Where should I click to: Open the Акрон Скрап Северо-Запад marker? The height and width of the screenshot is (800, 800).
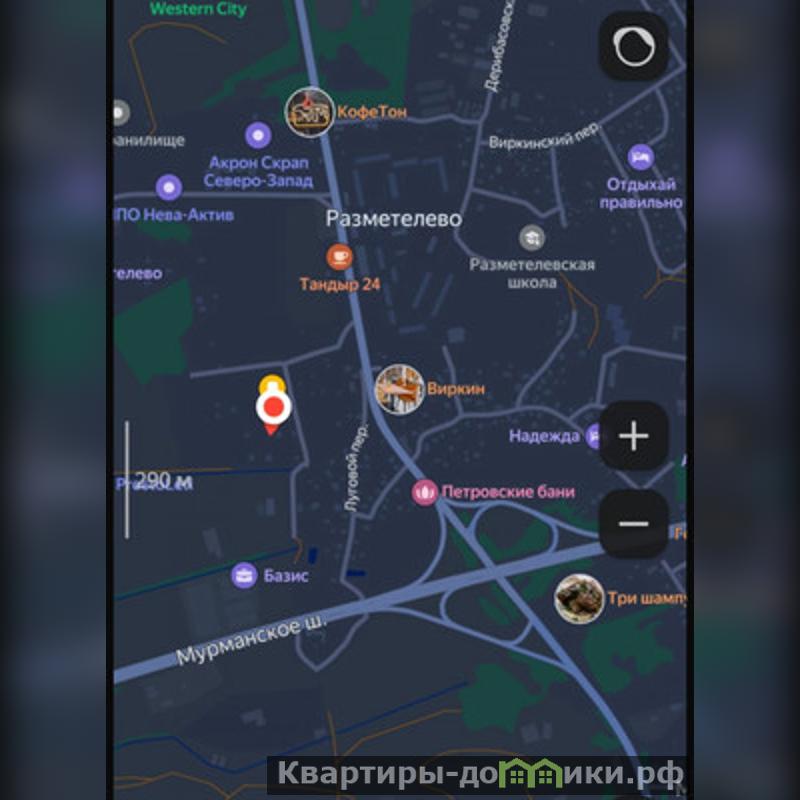point(258,134)
